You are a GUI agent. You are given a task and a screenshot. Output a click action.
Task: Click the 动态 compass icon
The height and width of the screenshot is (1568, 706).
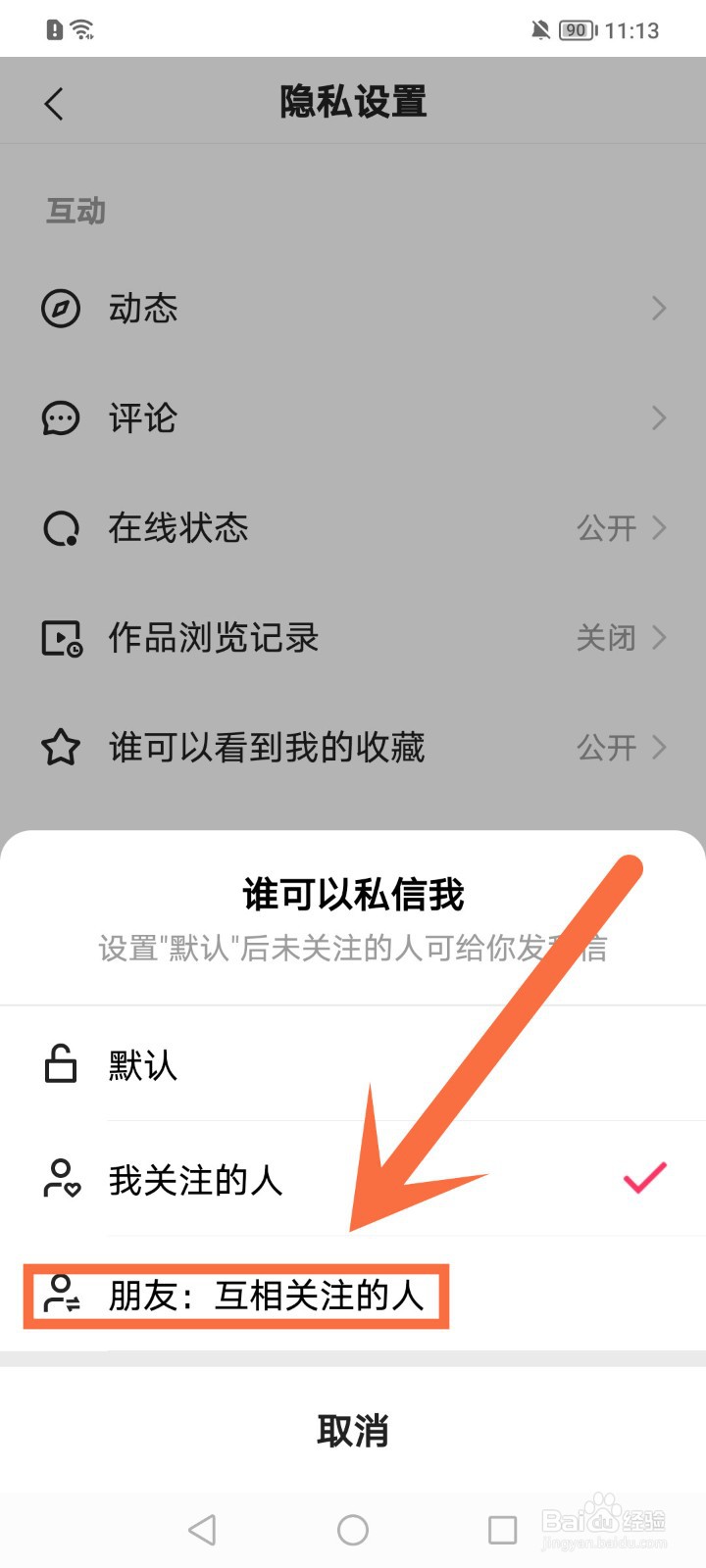tap(60, 309)
